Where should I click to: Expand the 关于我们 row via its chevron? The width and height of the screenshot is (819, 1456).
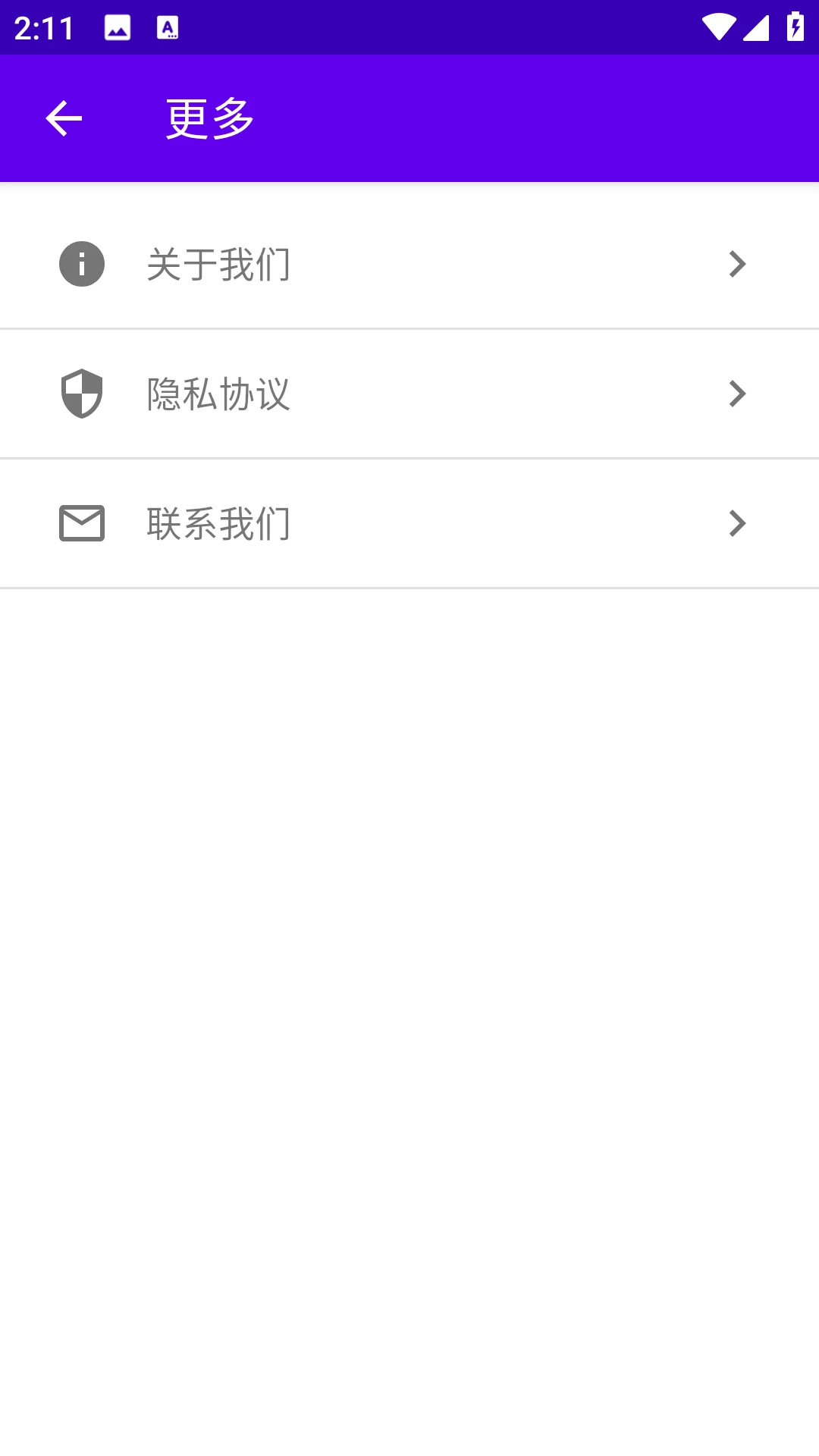736,265
